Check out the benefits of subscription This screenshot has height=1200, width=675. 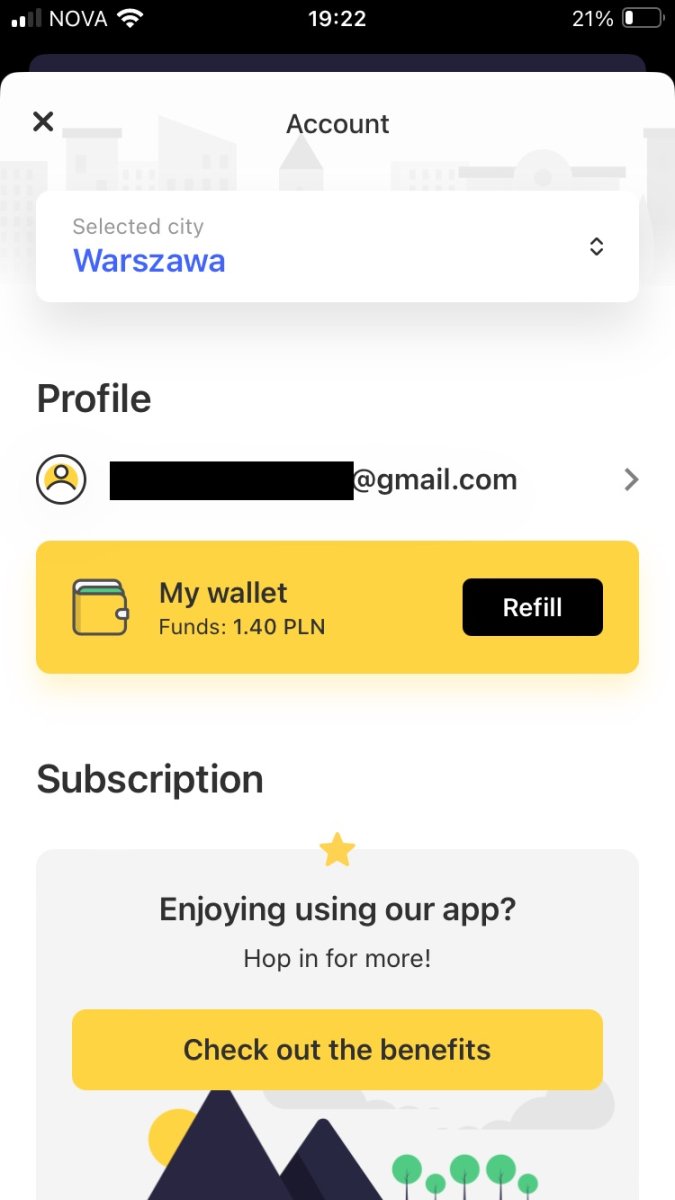337,1049
